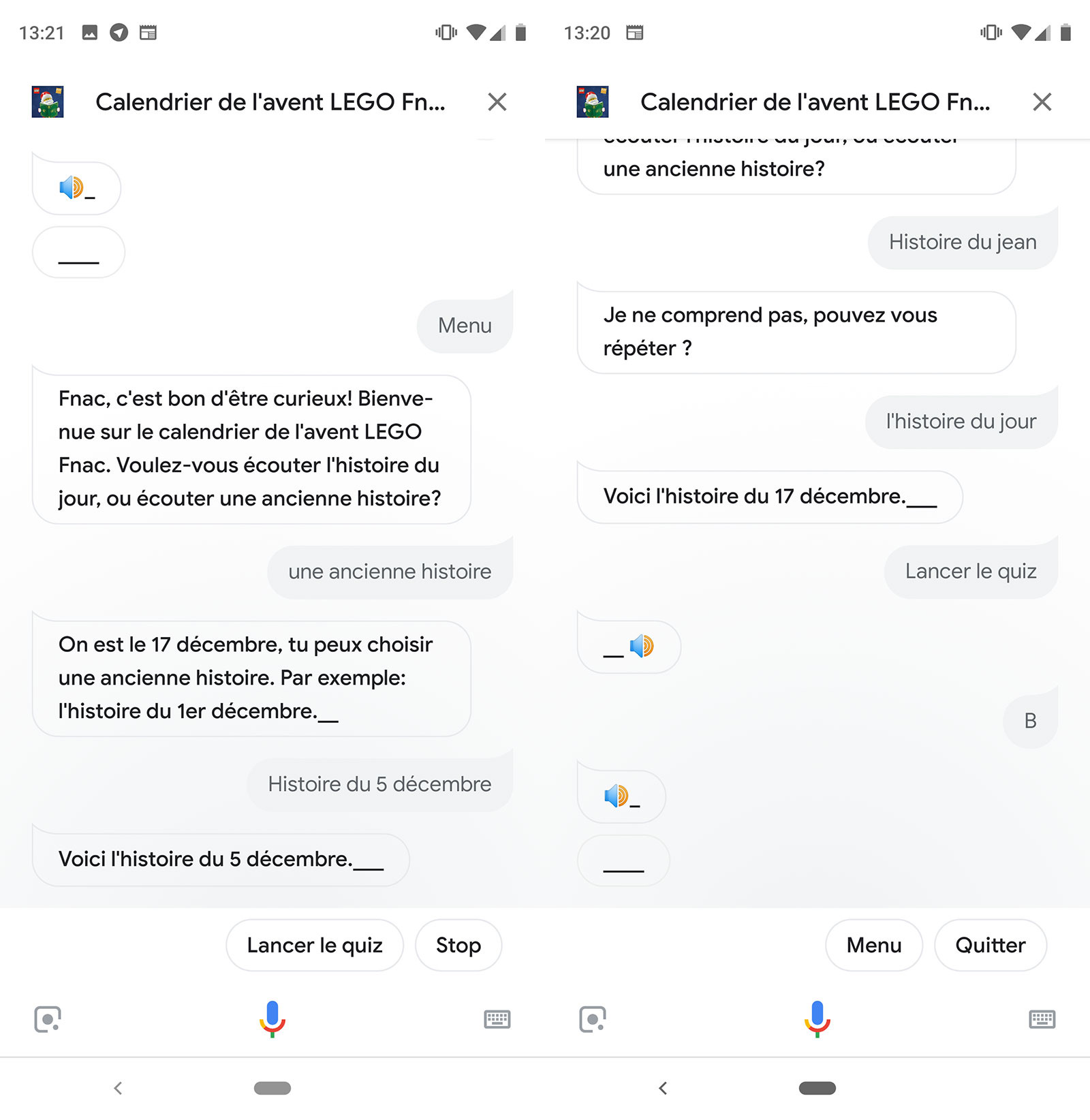Open the keyboard input below the Quitter chip

pyautogui.click(x=1042, y=1019)
